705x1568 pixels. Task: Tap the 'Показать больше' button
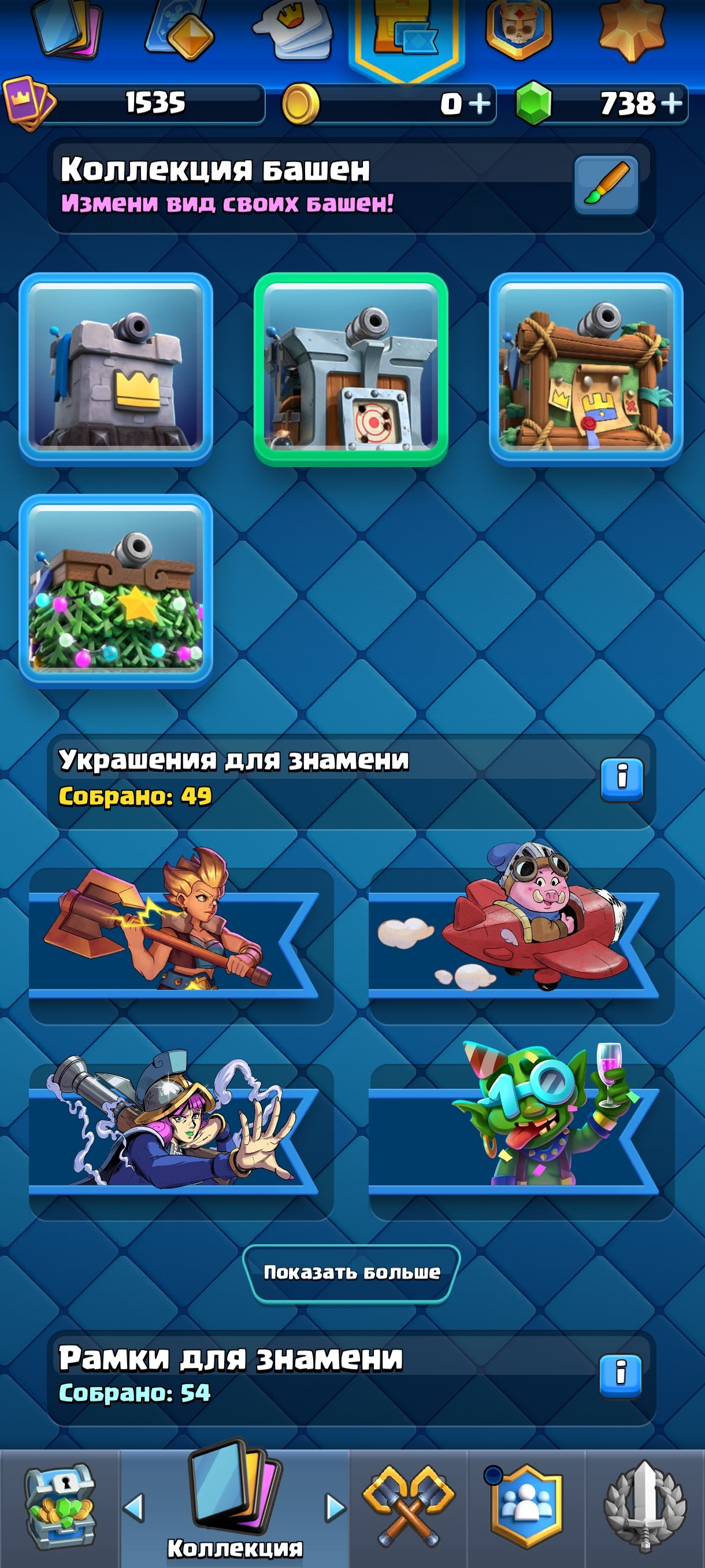coord(351,1272)
